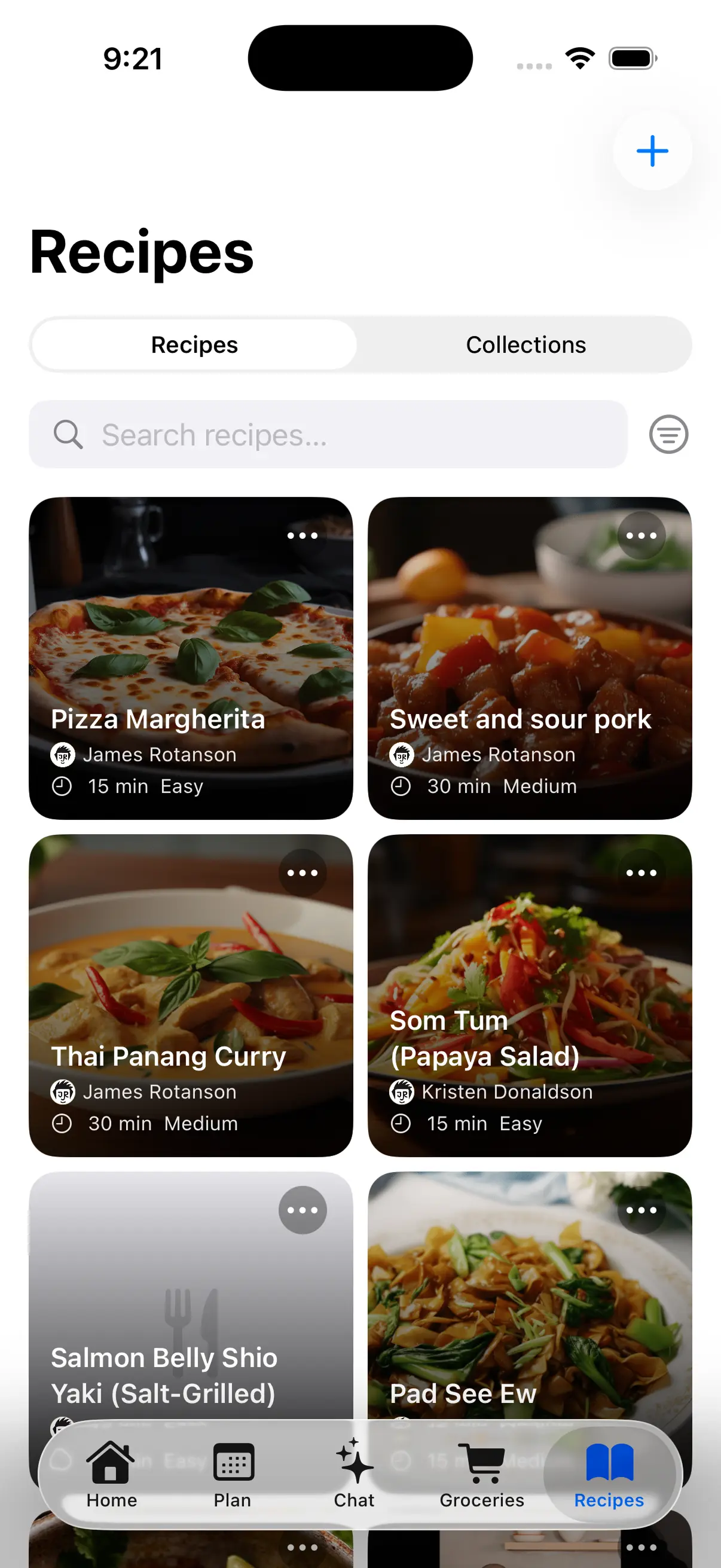
Task: Open overflow menu on Thai Panang Curry
Action: [x=303, y=873]
